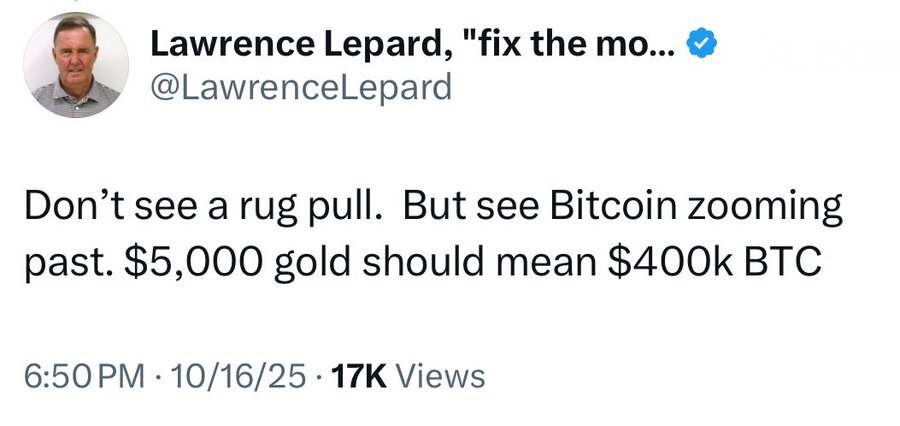Image resolution: width=900 pixels, height=426 pixels.
Task: Tap the @LawrenceLepard handle
Action: 299,88
